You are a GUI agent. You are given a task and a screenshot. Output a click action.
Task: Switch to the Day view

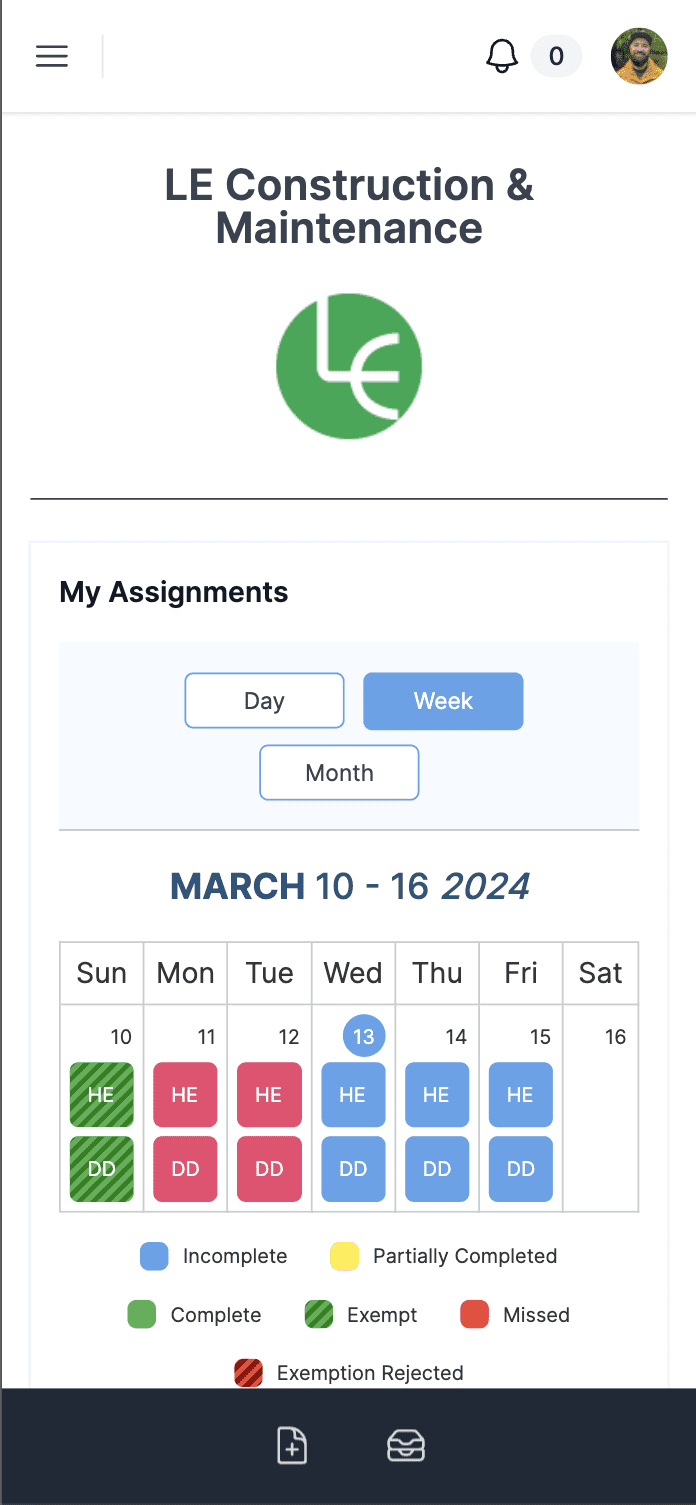pyautogui.click(x=264, y=701)
